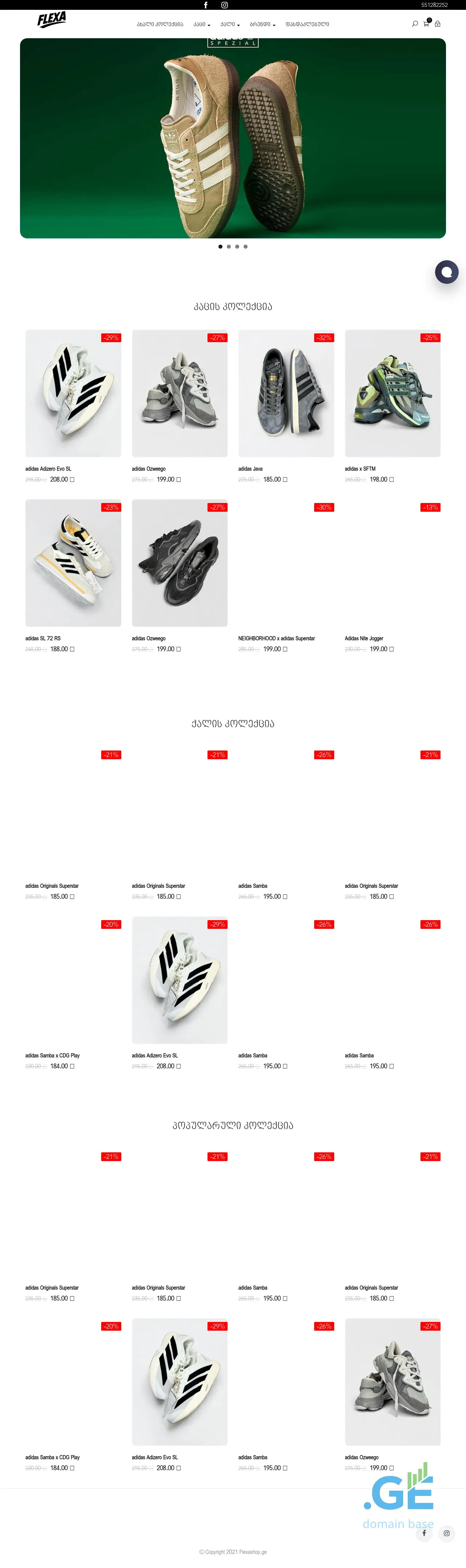Open the ფასდაკლებული sale section
This screenshot has width=466, height=1568.
pyautogui.click(x=307, y=24)
